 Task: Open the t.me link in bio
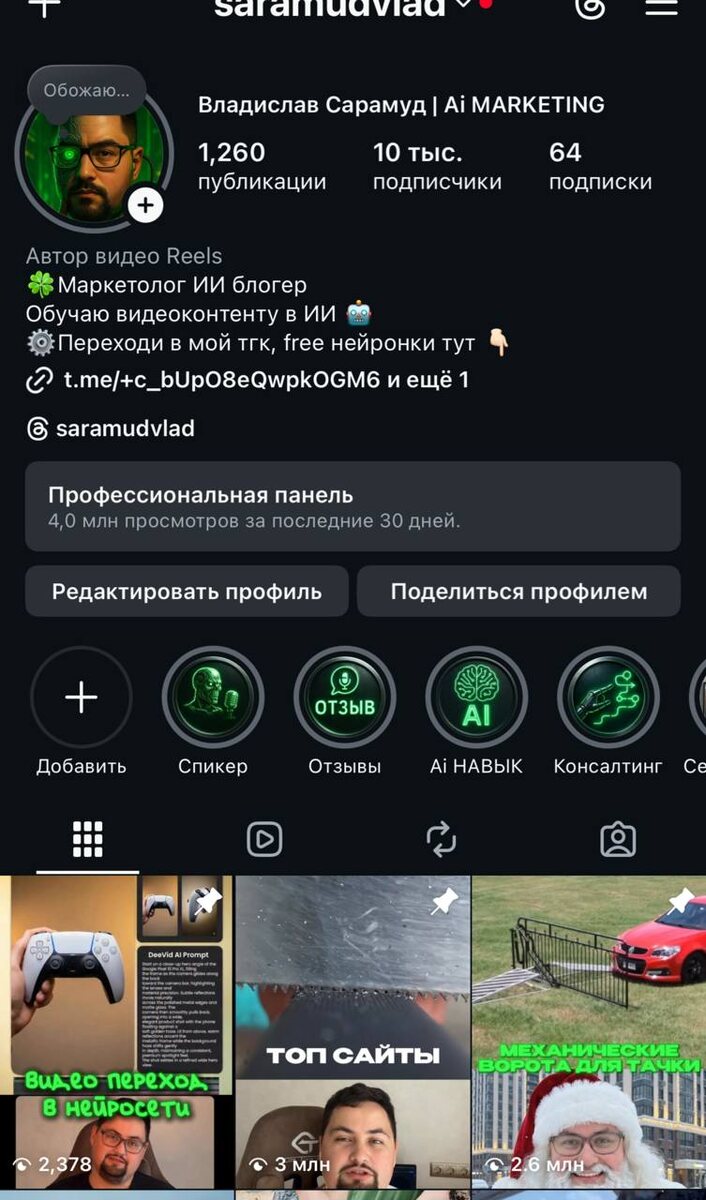pos(265,380)
